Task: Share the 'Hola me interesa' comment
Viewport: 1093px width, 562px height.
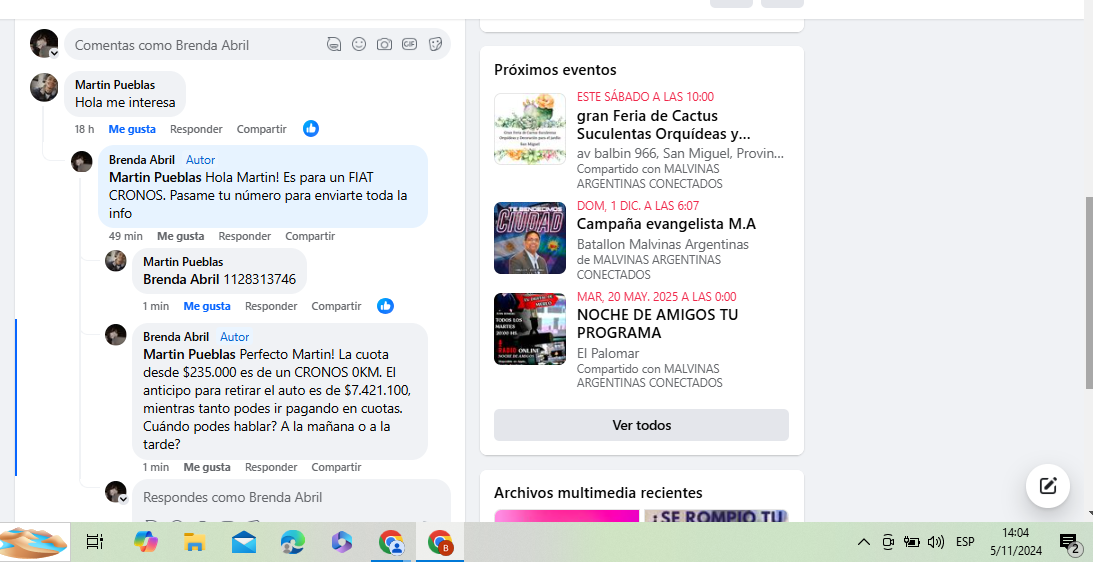Action: point(261,129)
